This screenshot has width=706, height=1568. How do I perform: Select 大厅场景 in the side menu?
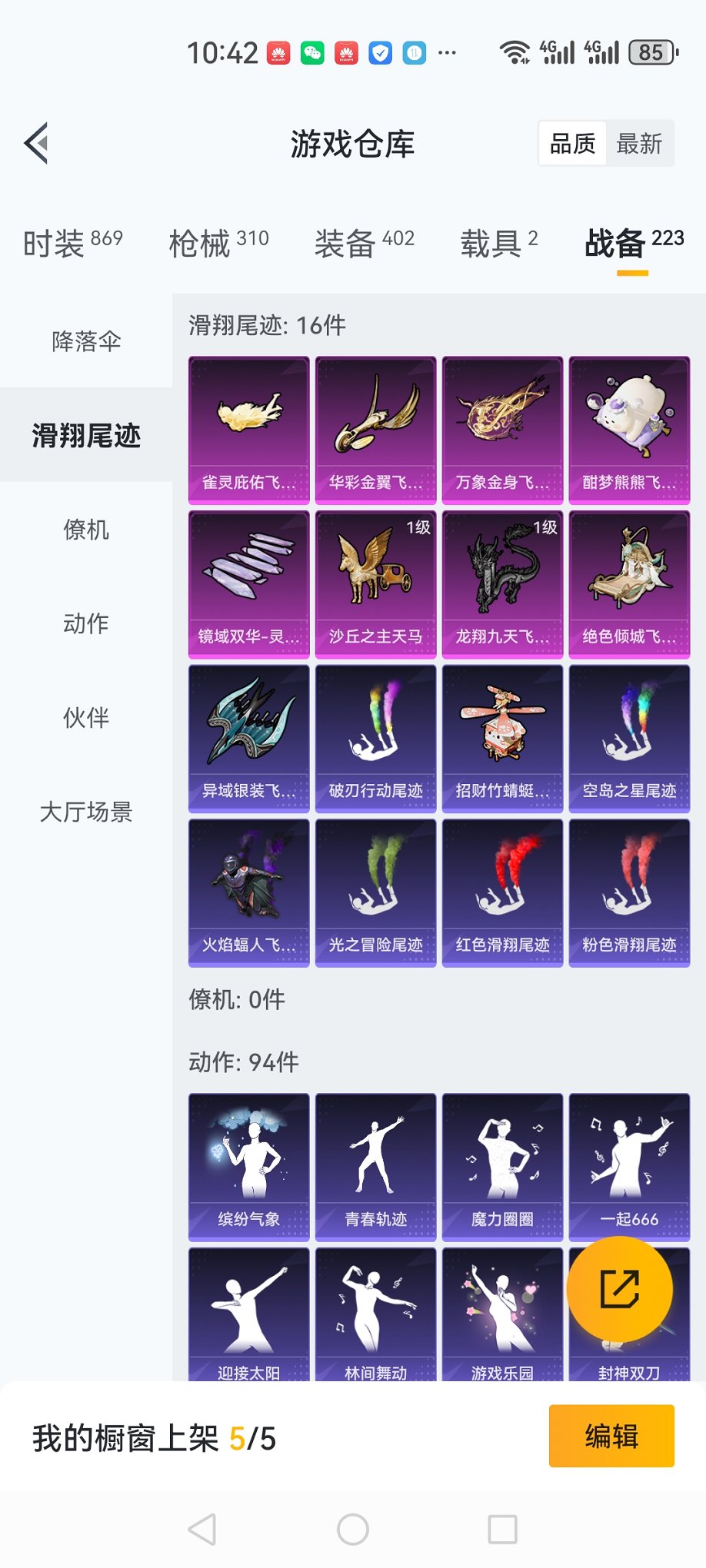(x=86, y=812)
